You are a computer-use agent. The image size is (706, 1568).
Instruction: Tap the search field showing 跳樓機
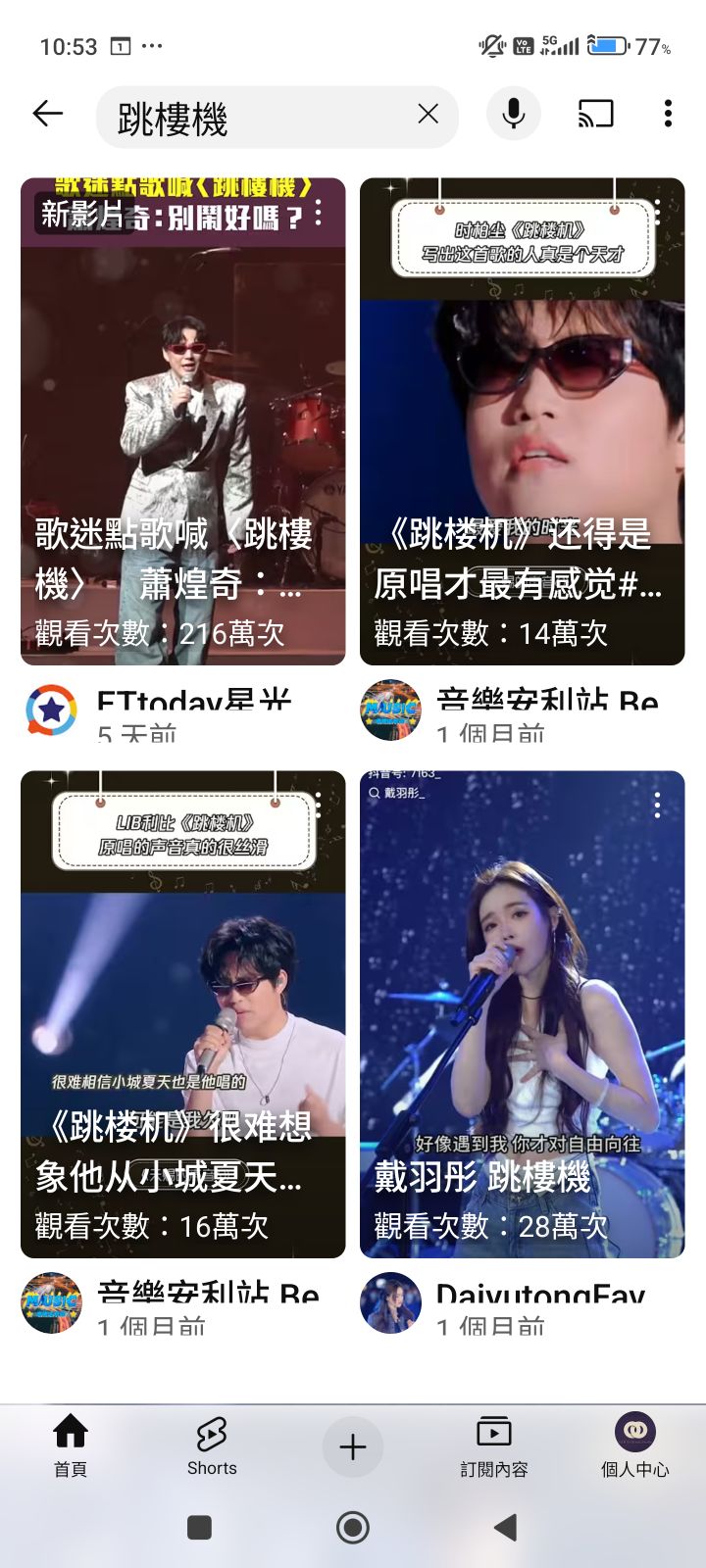click(x=255, y=117)
